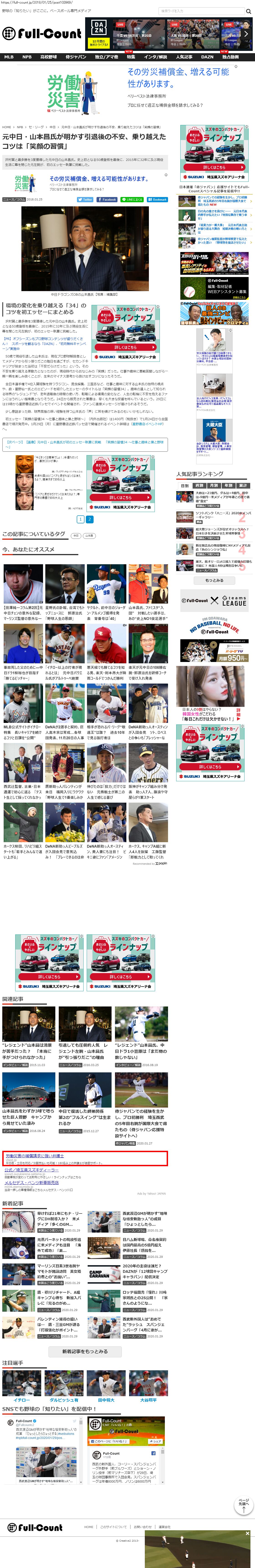Switch to the 人気記事 section
This screenshot has height=1568, width=255.
click(184, 57)
